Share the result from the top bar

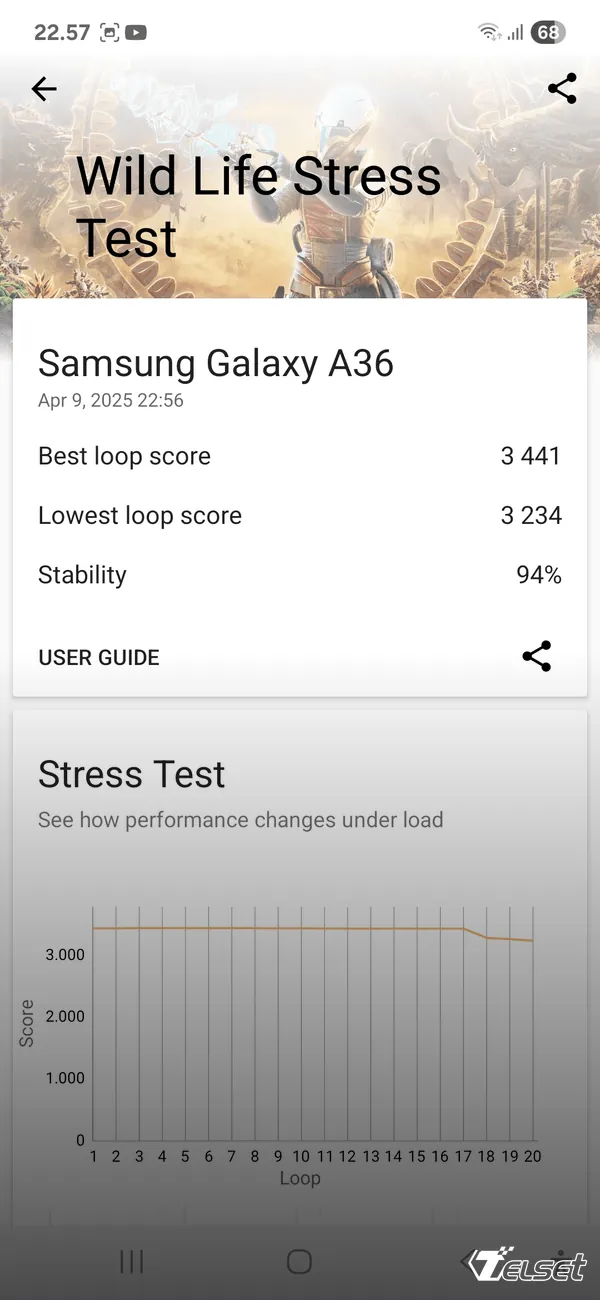tap(562, 89)
